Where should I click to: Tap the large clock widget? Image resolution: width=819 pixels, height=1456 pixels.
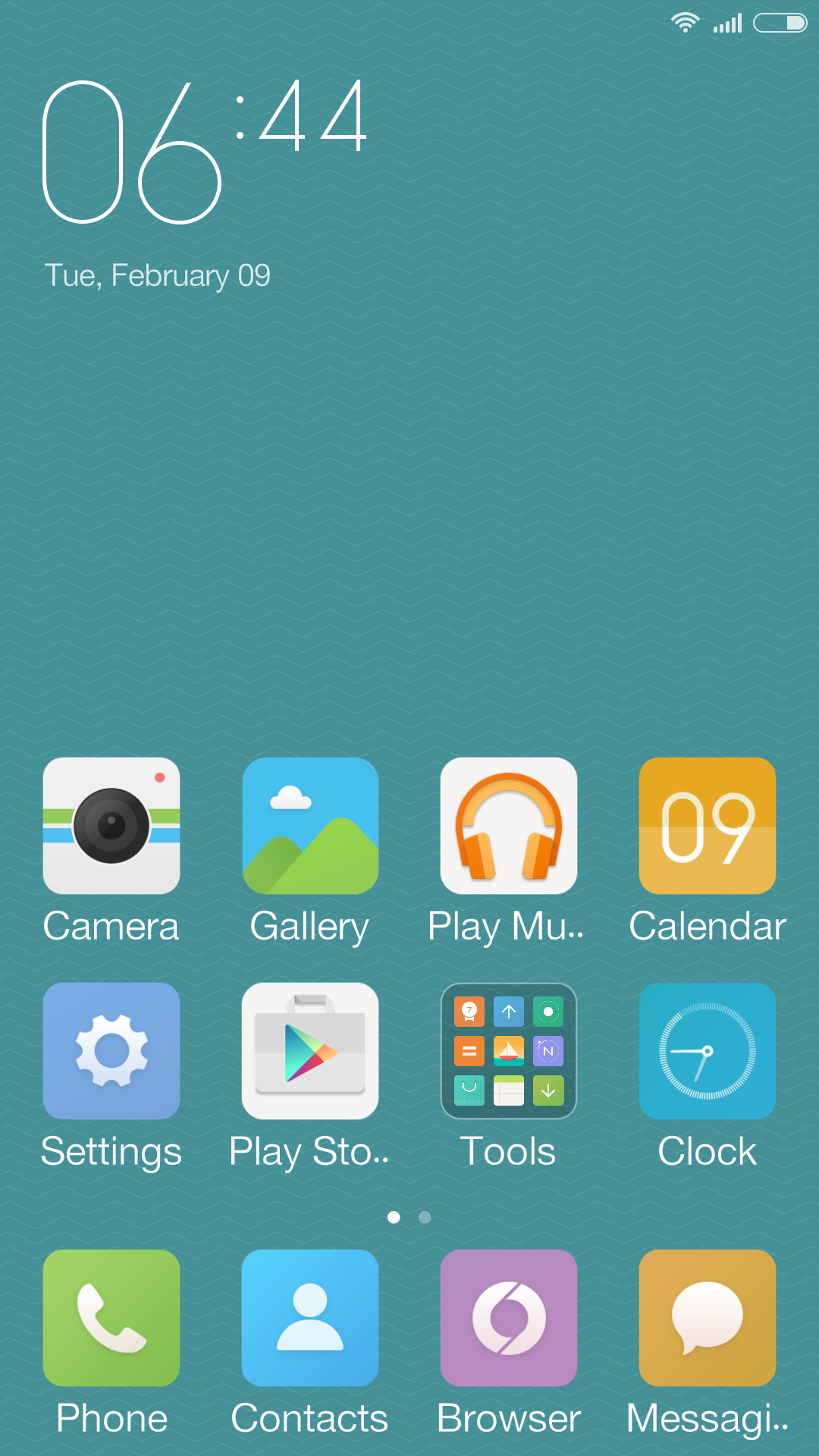tap(205, 152)
